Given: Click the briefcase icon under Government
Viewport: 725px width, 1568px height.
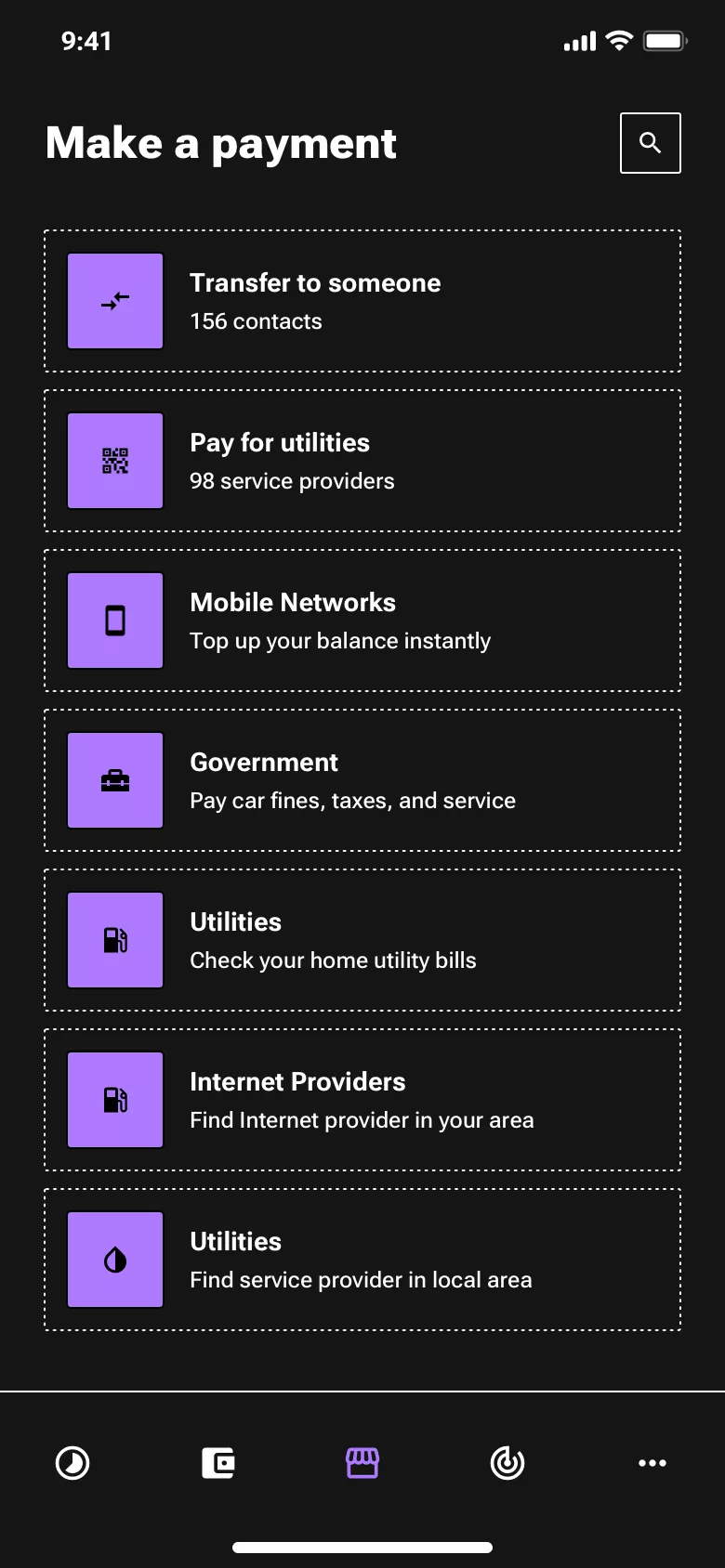Looking at the screenshot, I should click(114, 780).
